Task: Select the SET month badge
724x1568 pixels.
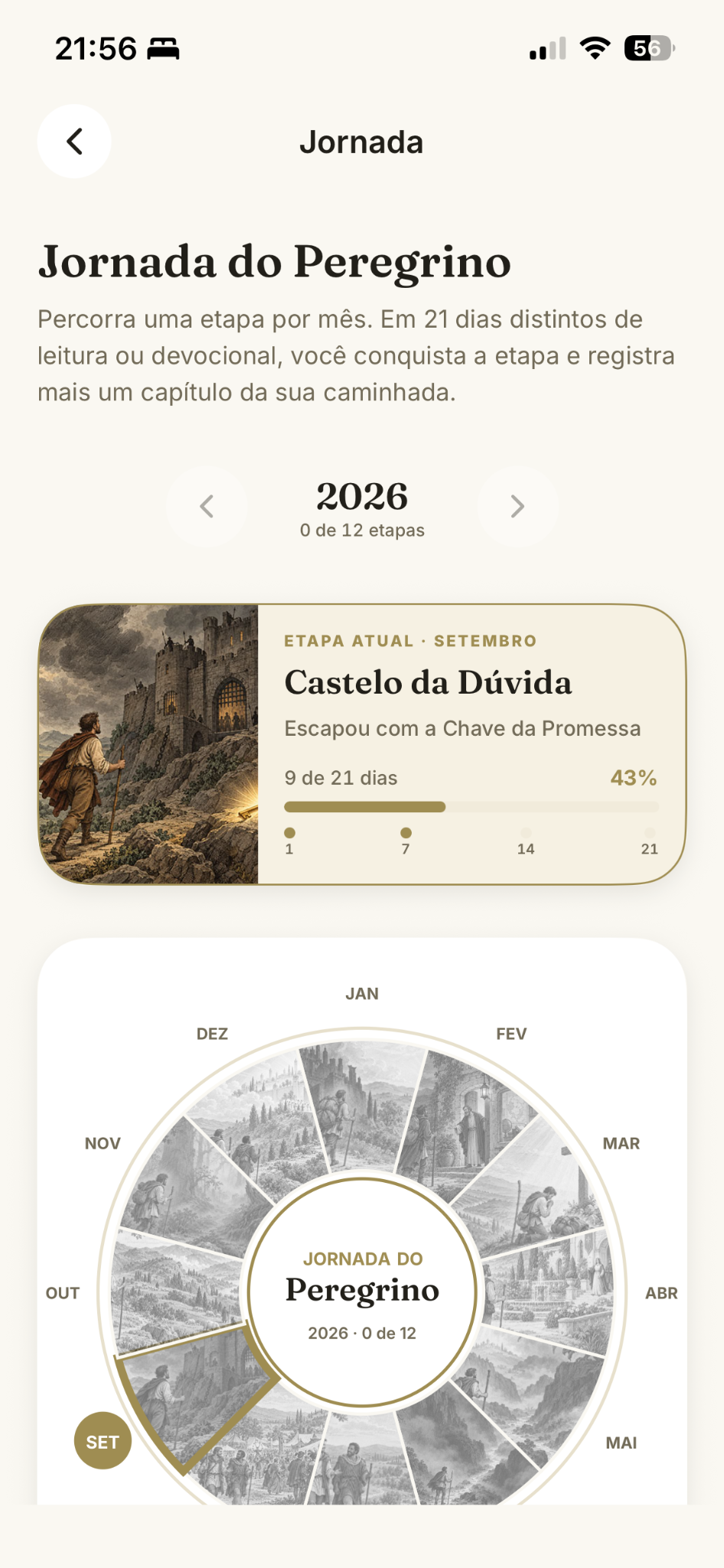Action: pyautogui.click(x=103, y=1441)
